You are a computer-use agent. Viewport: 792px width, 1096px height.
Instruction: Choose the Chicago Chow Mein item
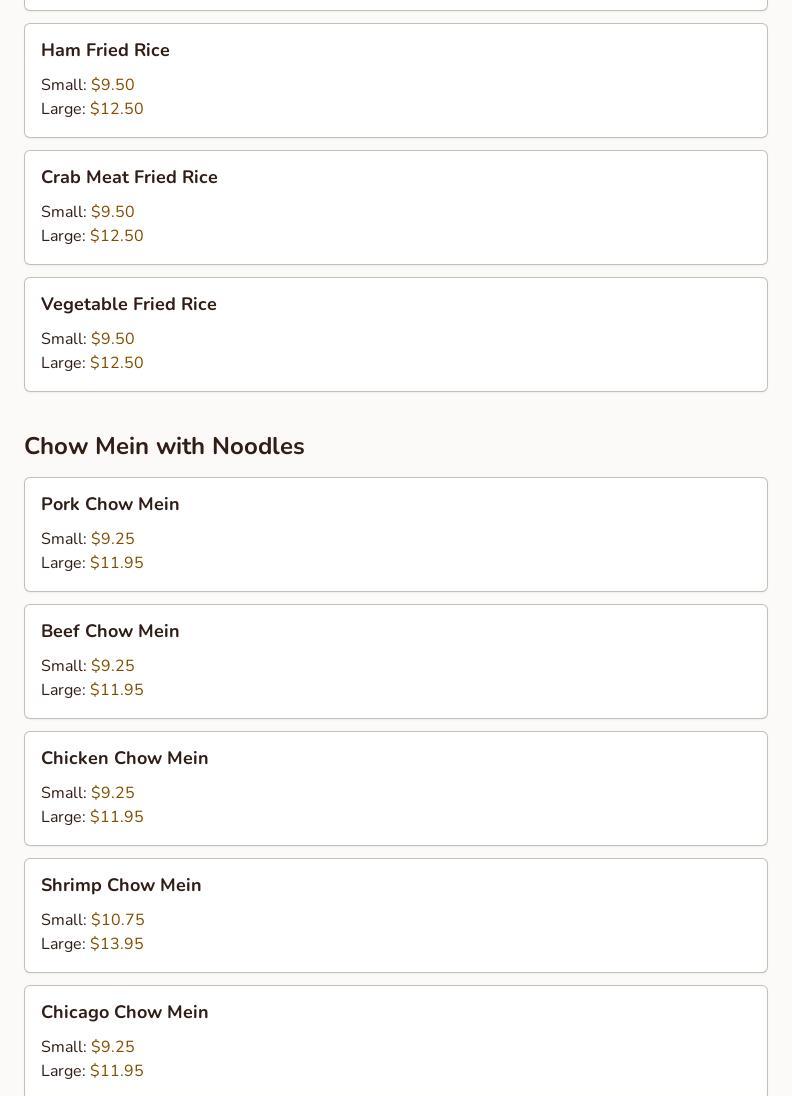[x=395, y=1040]
